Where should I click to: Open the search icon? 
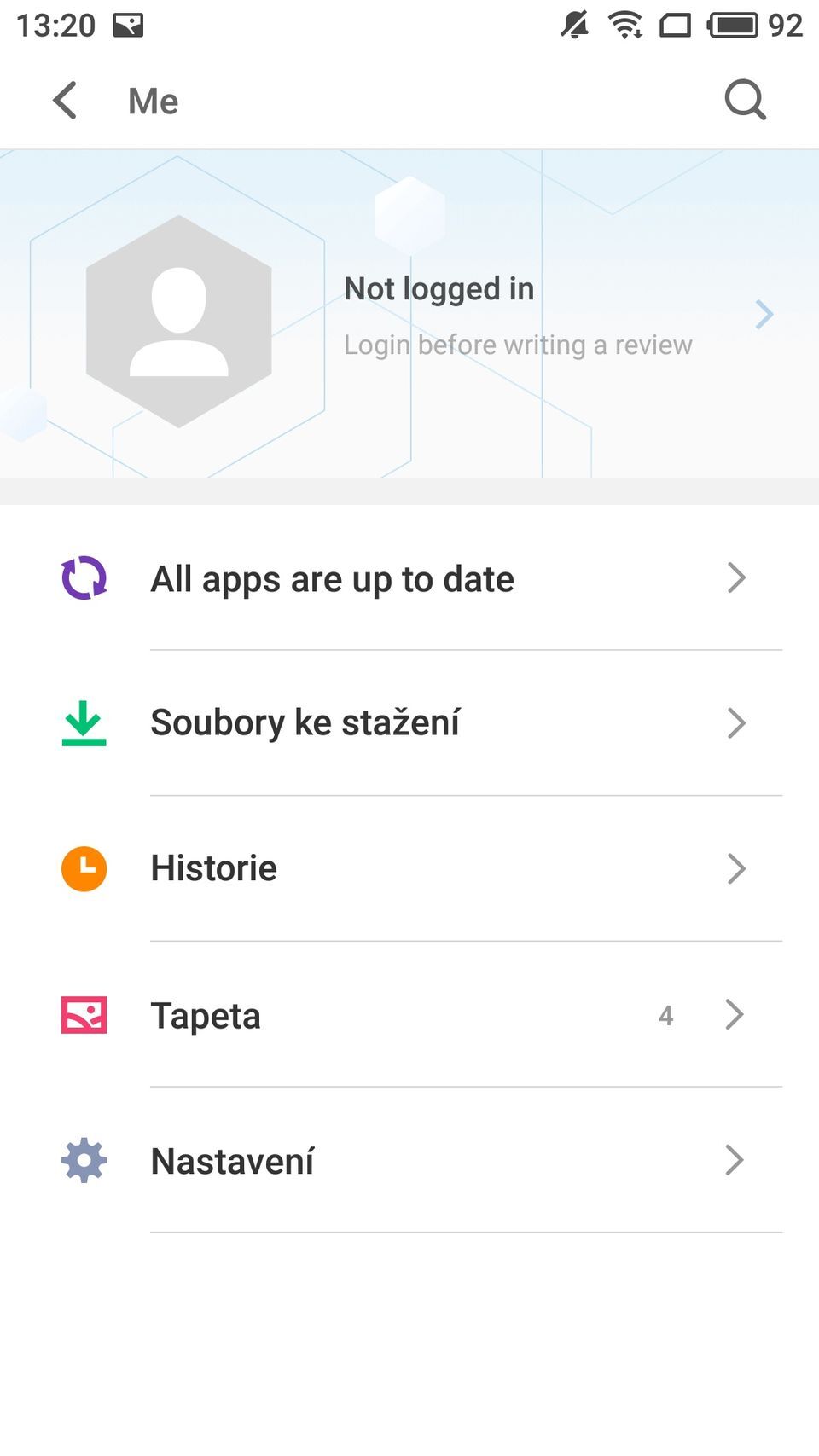[744, 100]
